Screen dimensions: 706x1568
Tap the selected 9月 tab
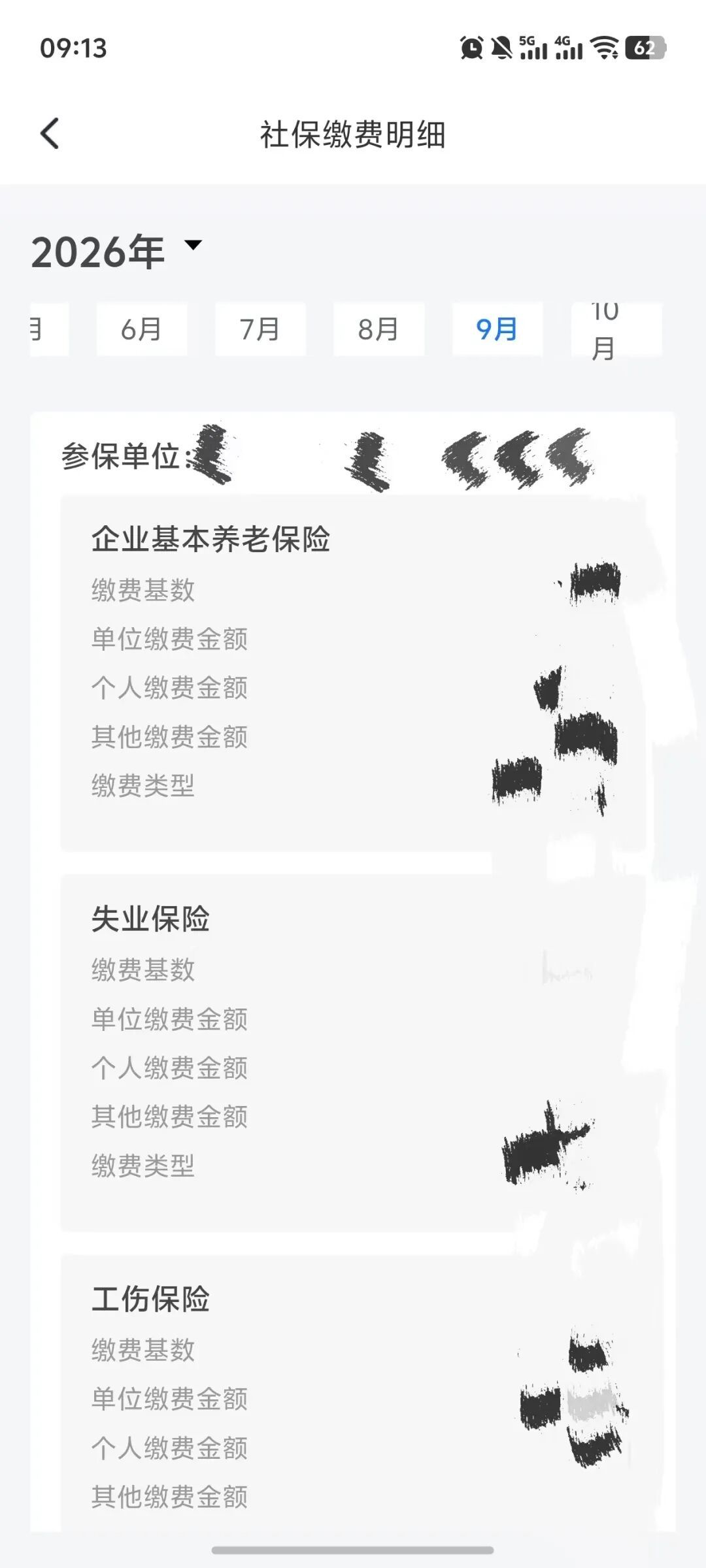[497, 329]
